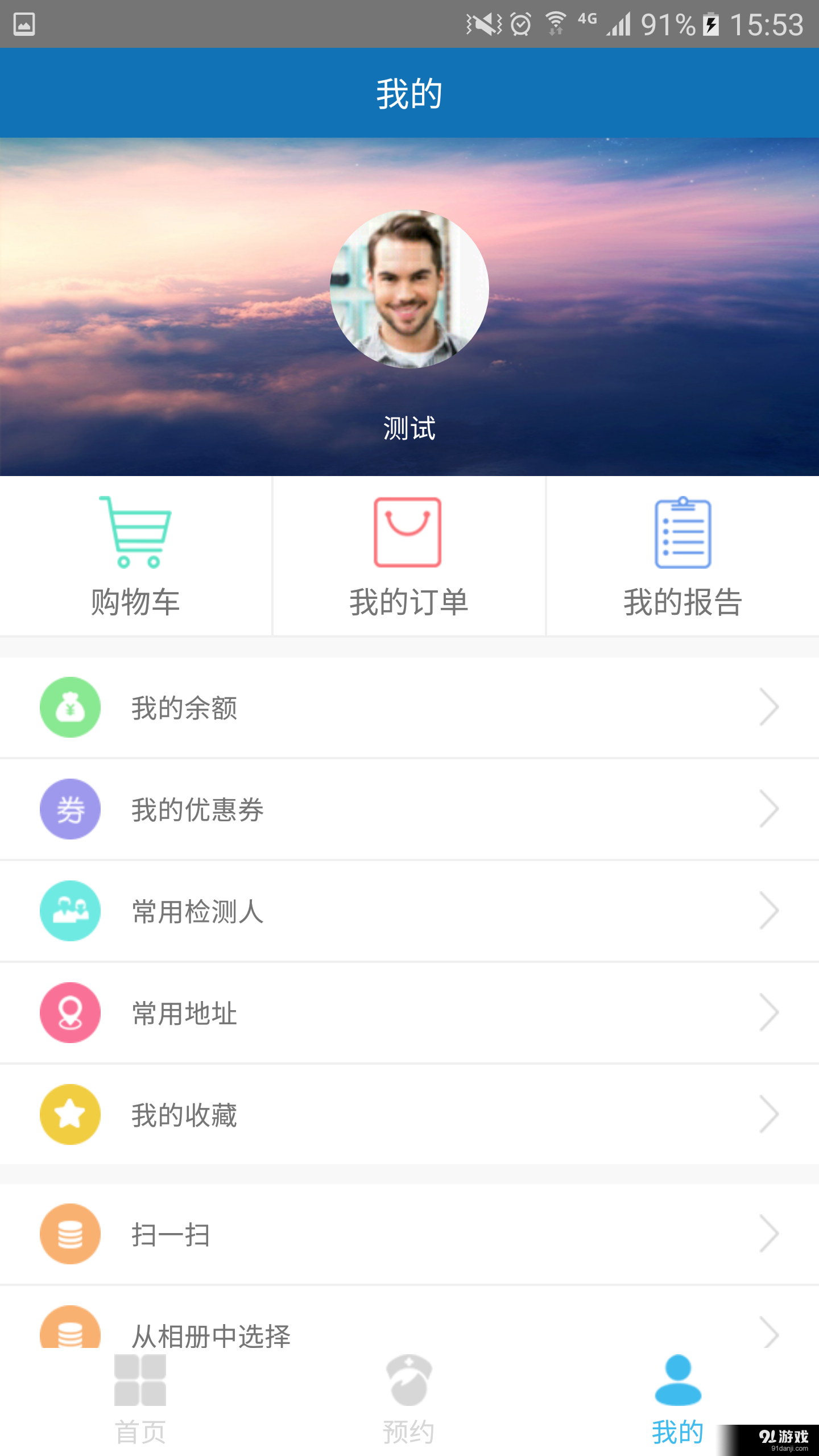Tap the green money bag balance icon

70,707
